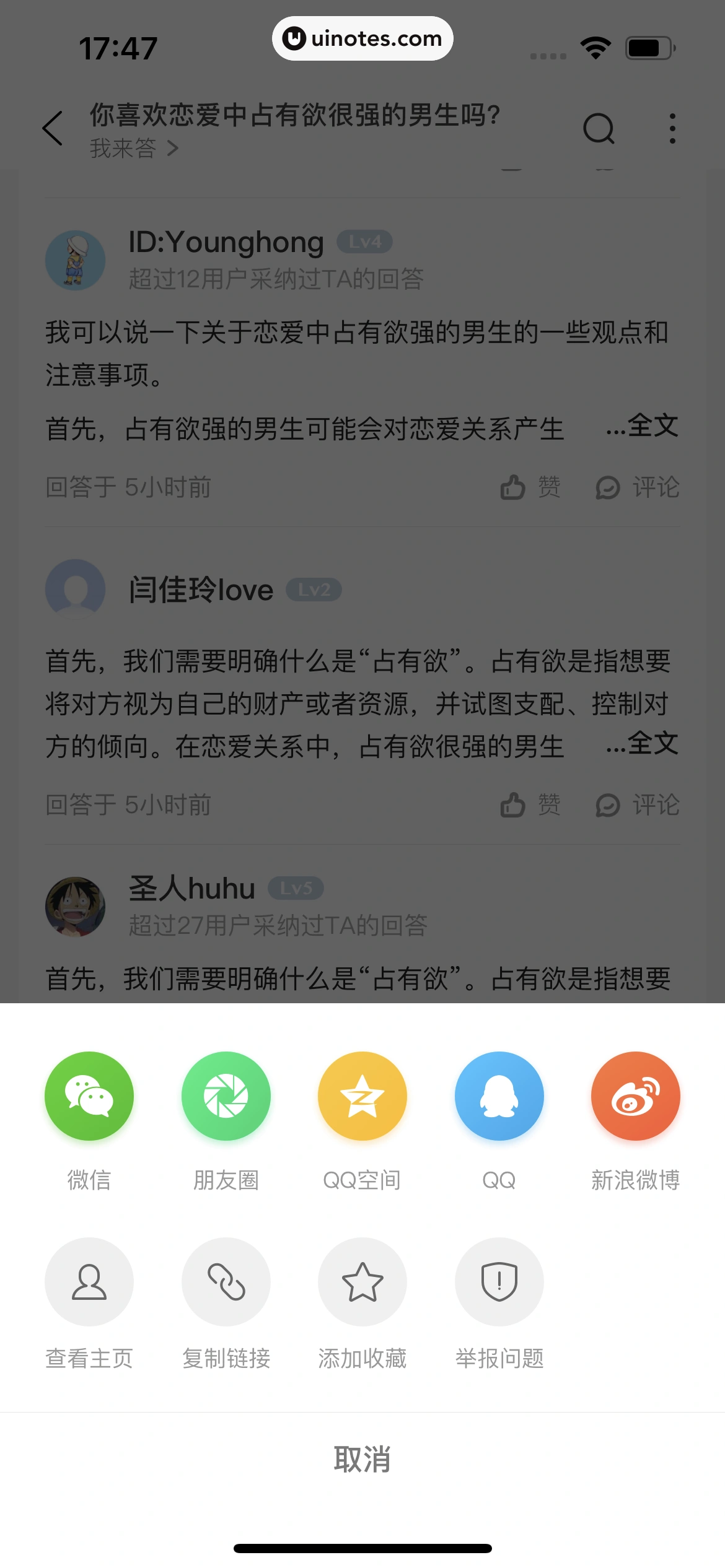The height and width of the screenshot is (1568, 725).
Task: Share to 朋友圈 via the Moments icon
Action: click(226, 1095)
